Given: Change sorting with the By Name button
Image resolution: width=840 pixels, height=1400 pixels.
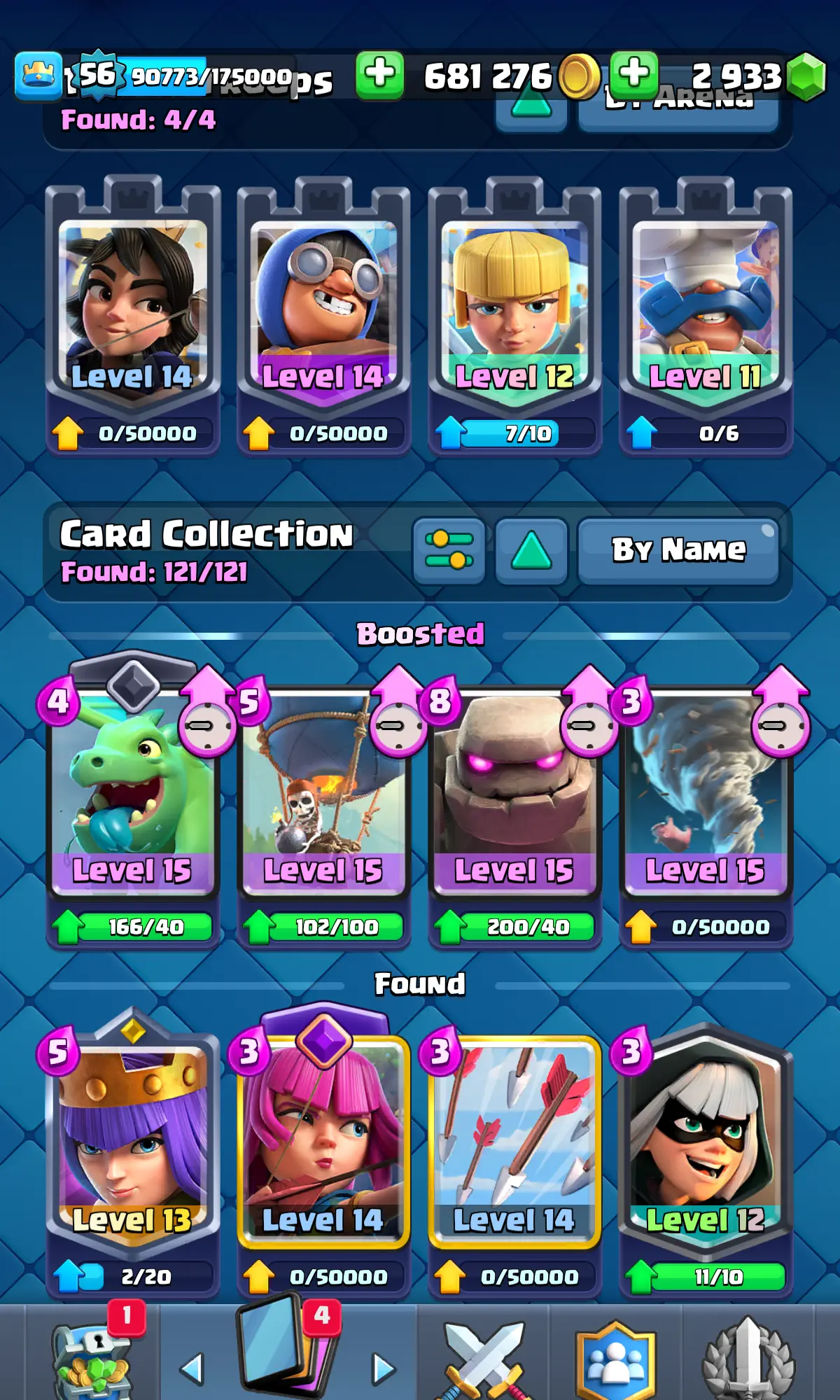Looking at the screenshot, I should pos(678,550).
